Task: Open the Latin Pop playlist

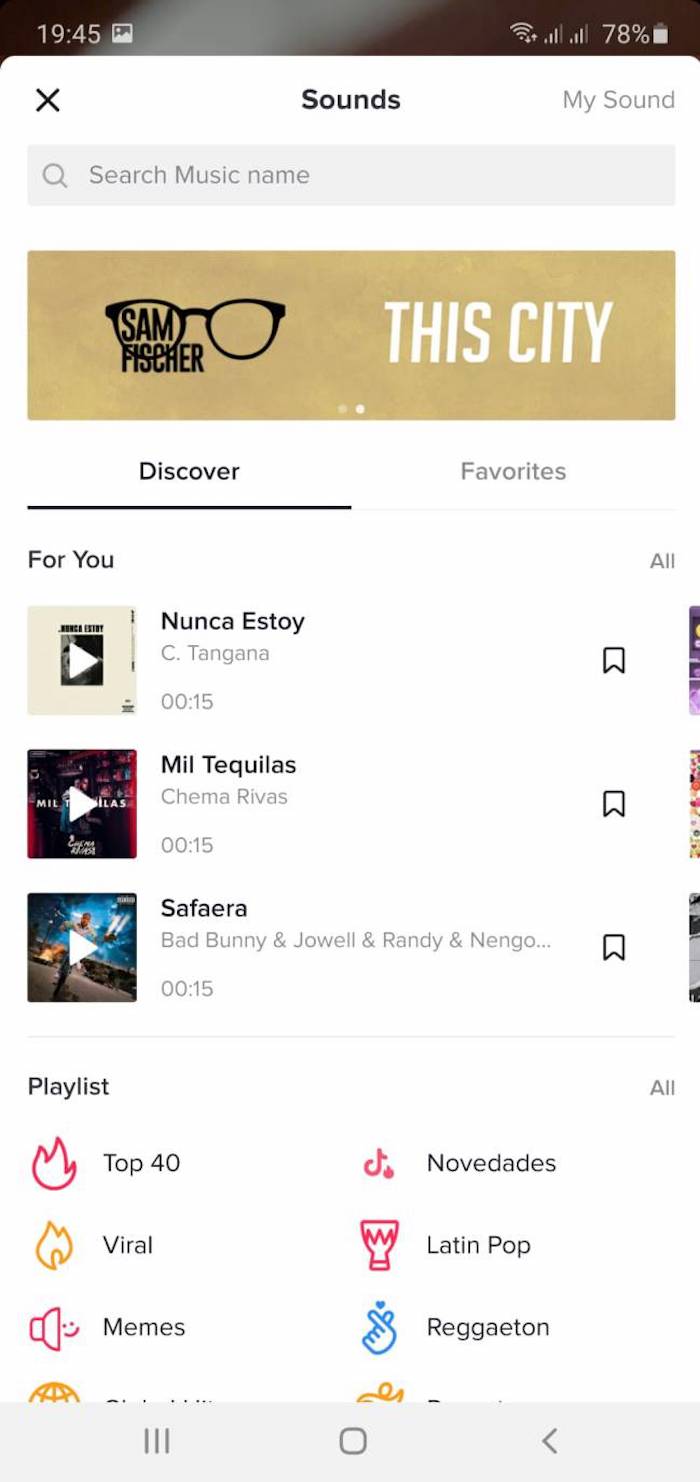Action: (478, 1245)
